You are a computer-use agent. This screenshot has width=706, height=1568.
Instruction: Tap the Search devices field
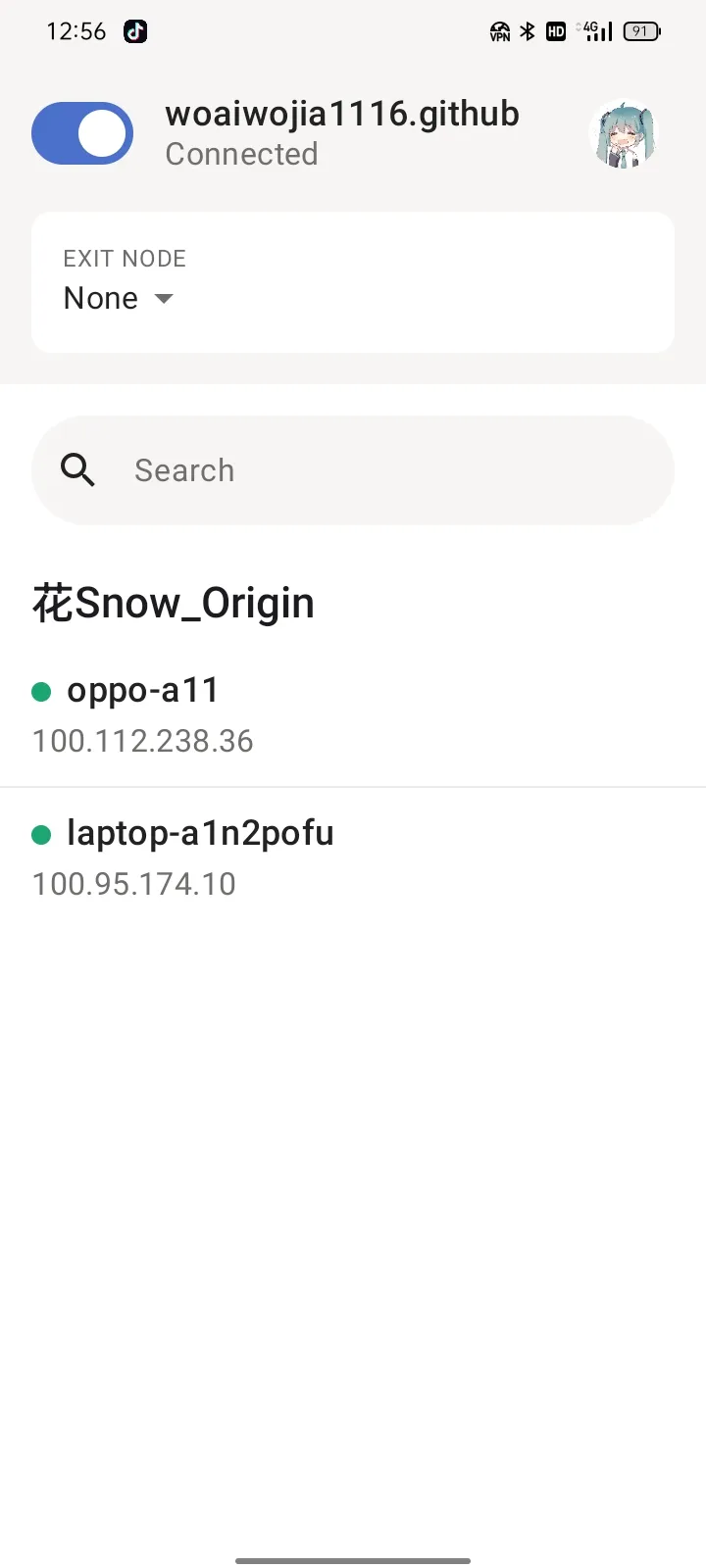(353, 470)
